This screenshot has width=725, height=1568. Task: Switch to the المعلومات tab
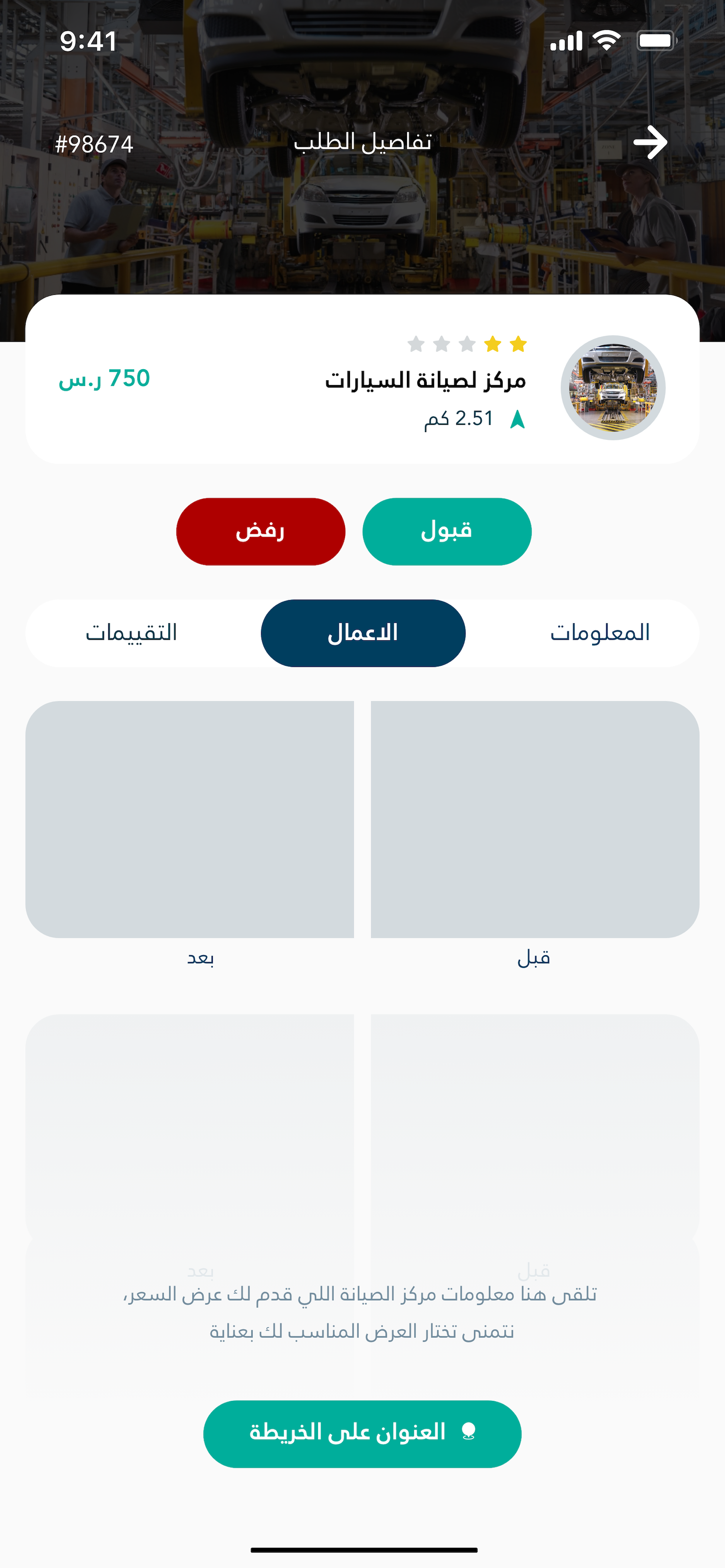[x=600, y=633]
